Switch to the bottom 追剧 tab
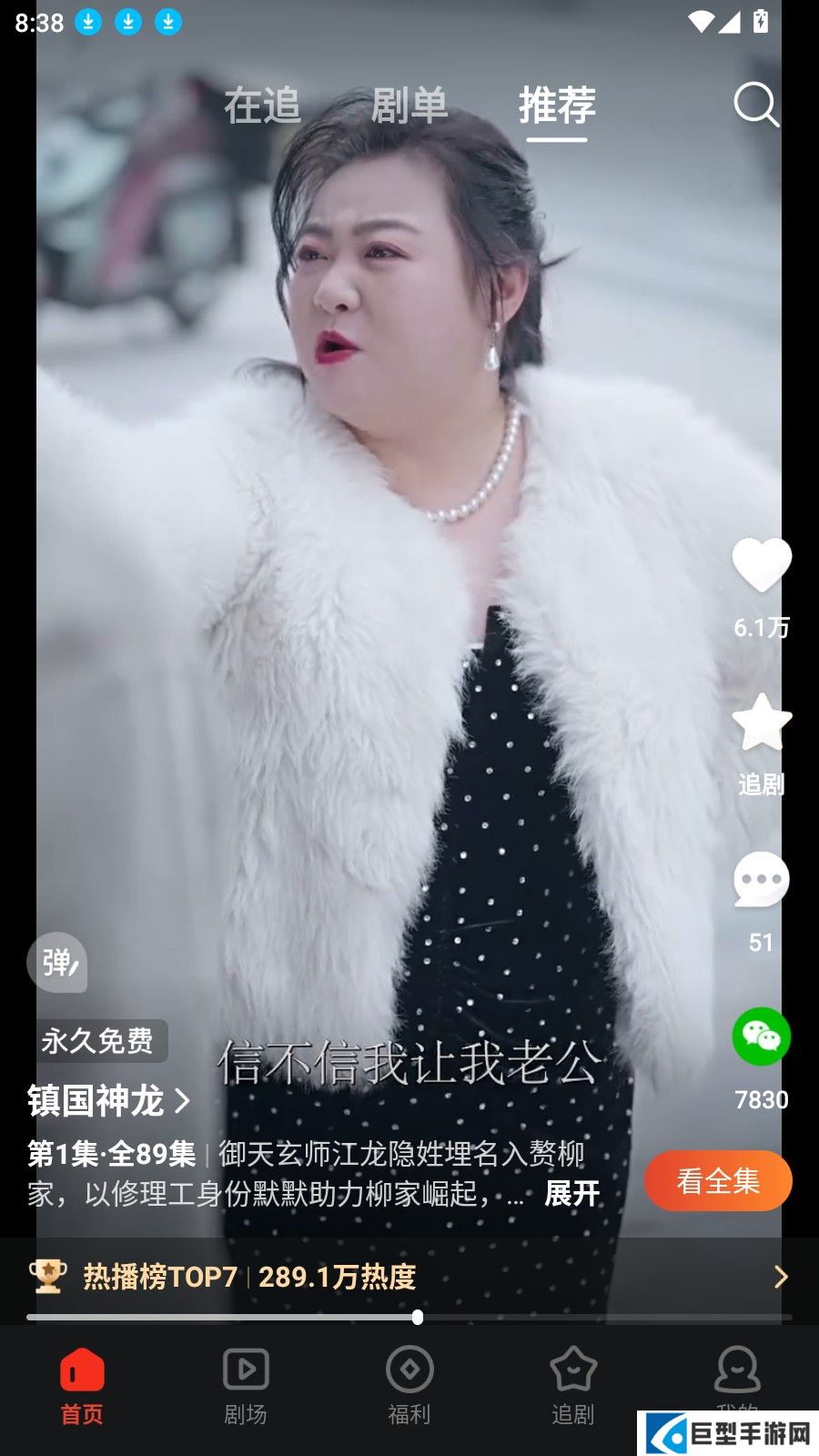Screen dimensions: 819x1456 click(x=572, y=1386)
